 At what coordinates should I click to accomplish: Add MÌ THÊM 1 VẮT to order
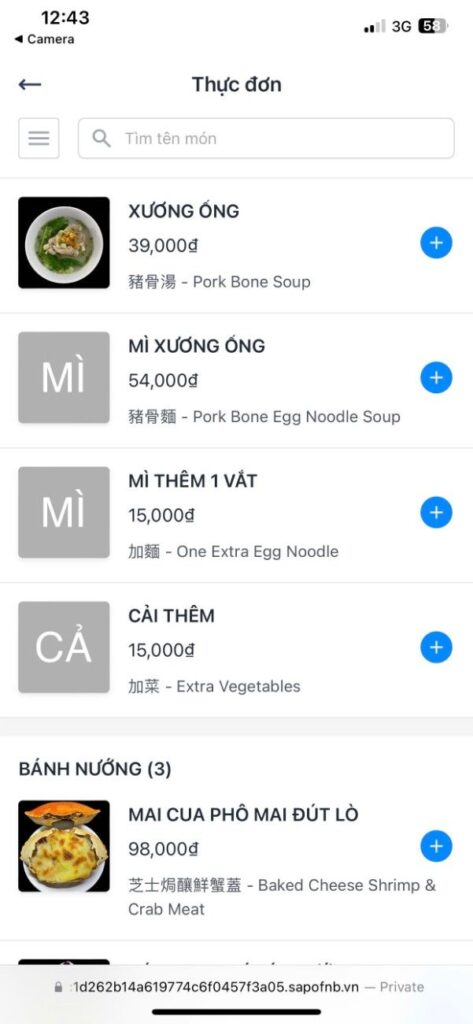[436, 513]
